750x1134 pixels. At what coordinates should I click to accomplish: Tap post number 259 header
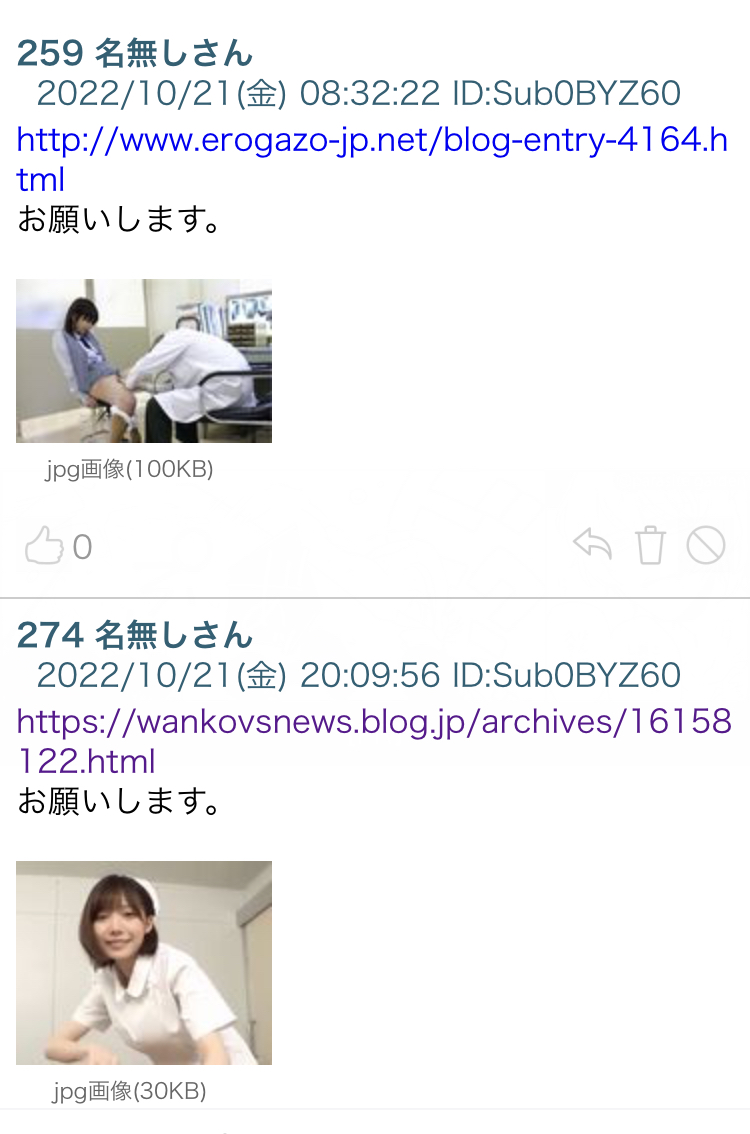click(x=50, y=53)
